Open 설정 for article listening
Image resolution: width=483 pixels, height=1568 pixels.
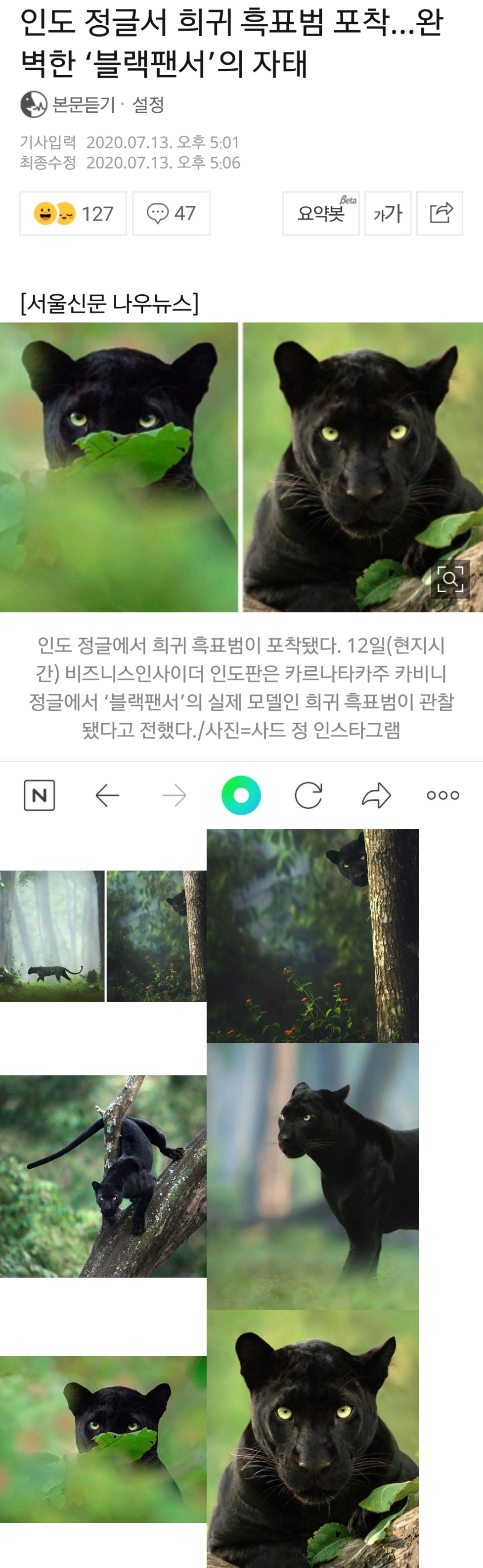148,105
